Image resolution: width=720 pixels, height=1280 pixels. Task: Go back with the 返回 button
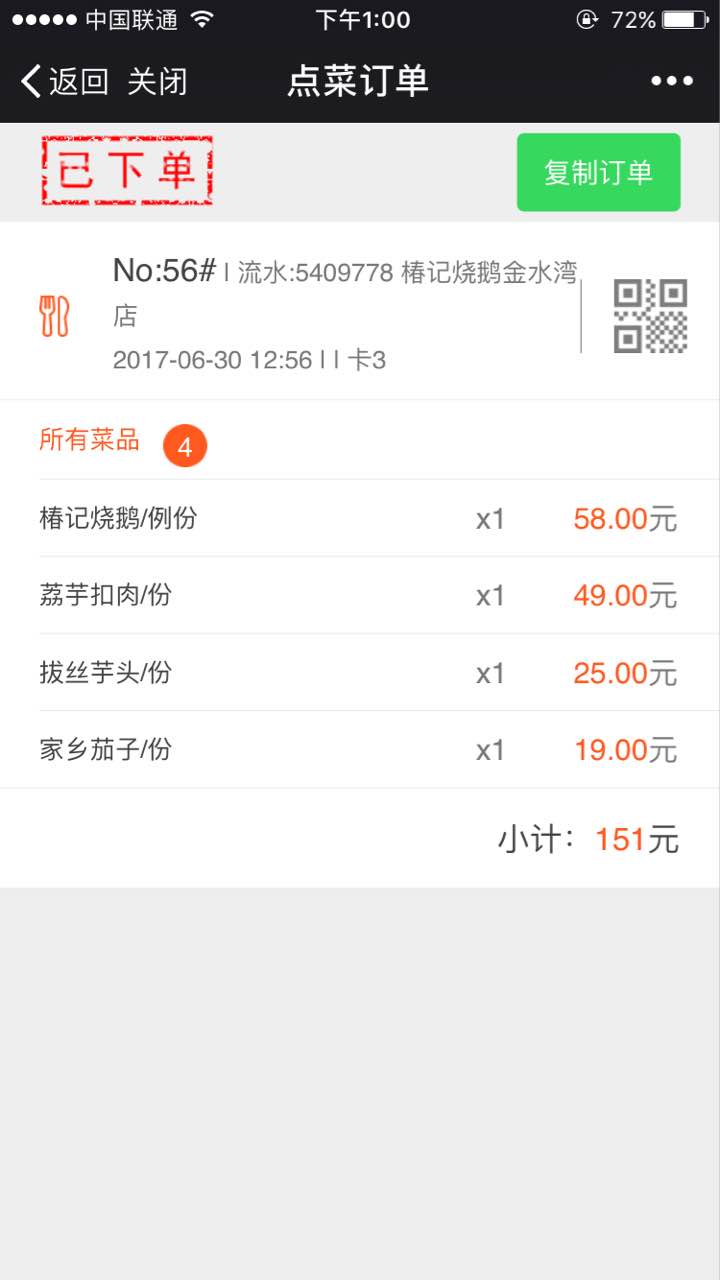[x=65, y=82]
